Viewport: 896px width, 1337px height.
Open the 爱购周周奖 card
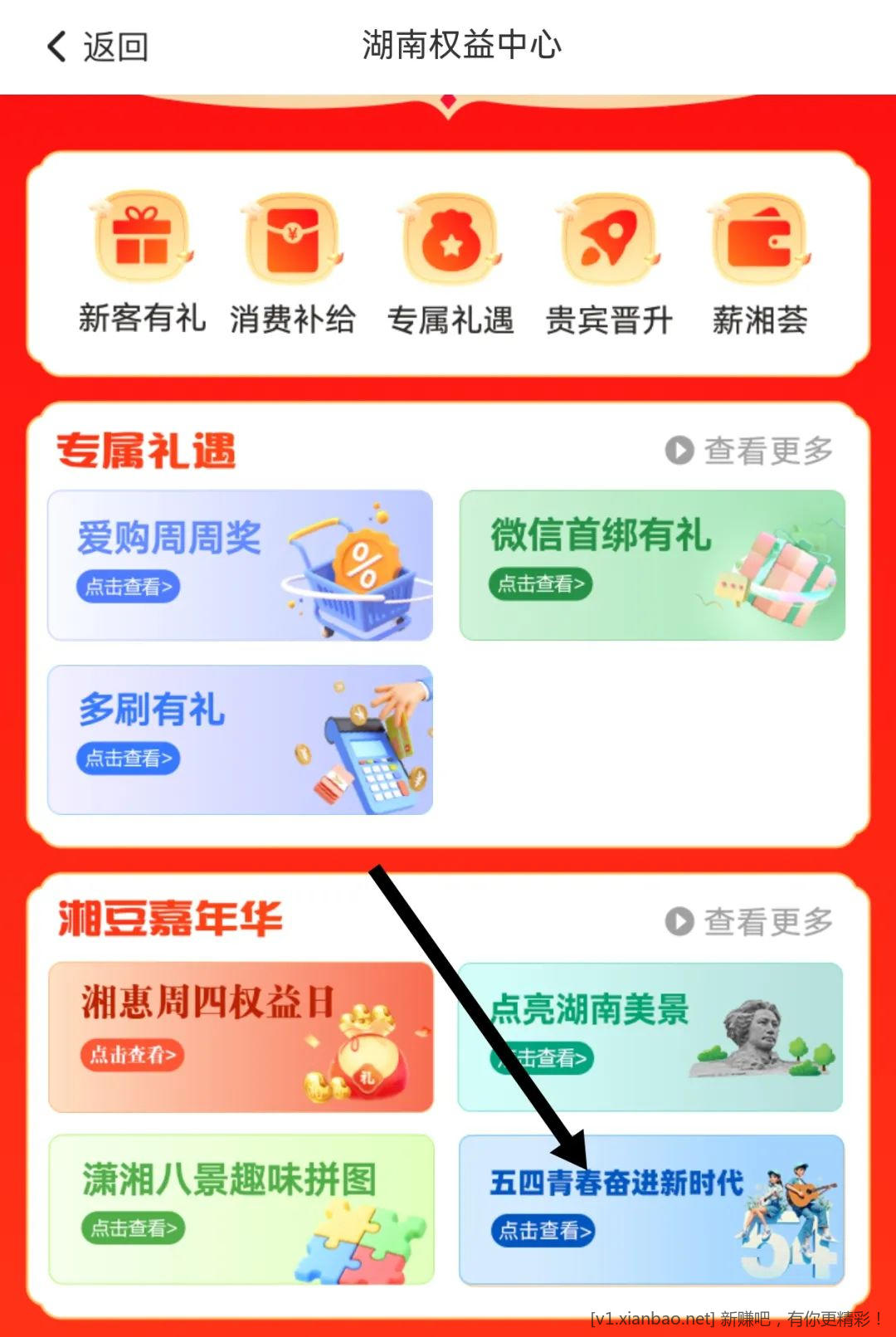(x=240, y=565)
